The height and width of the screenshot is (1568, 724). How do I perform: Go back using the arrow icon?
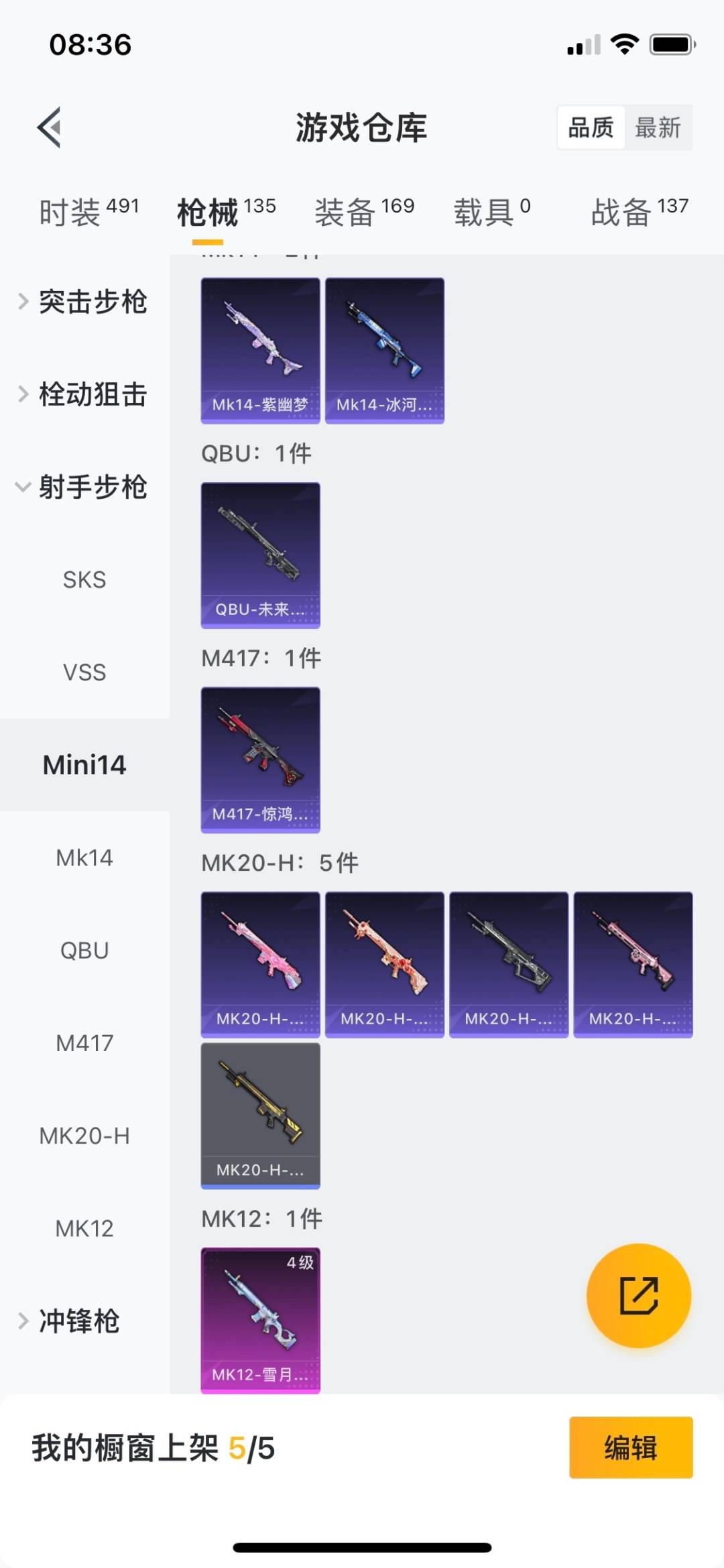click(49, 127)
